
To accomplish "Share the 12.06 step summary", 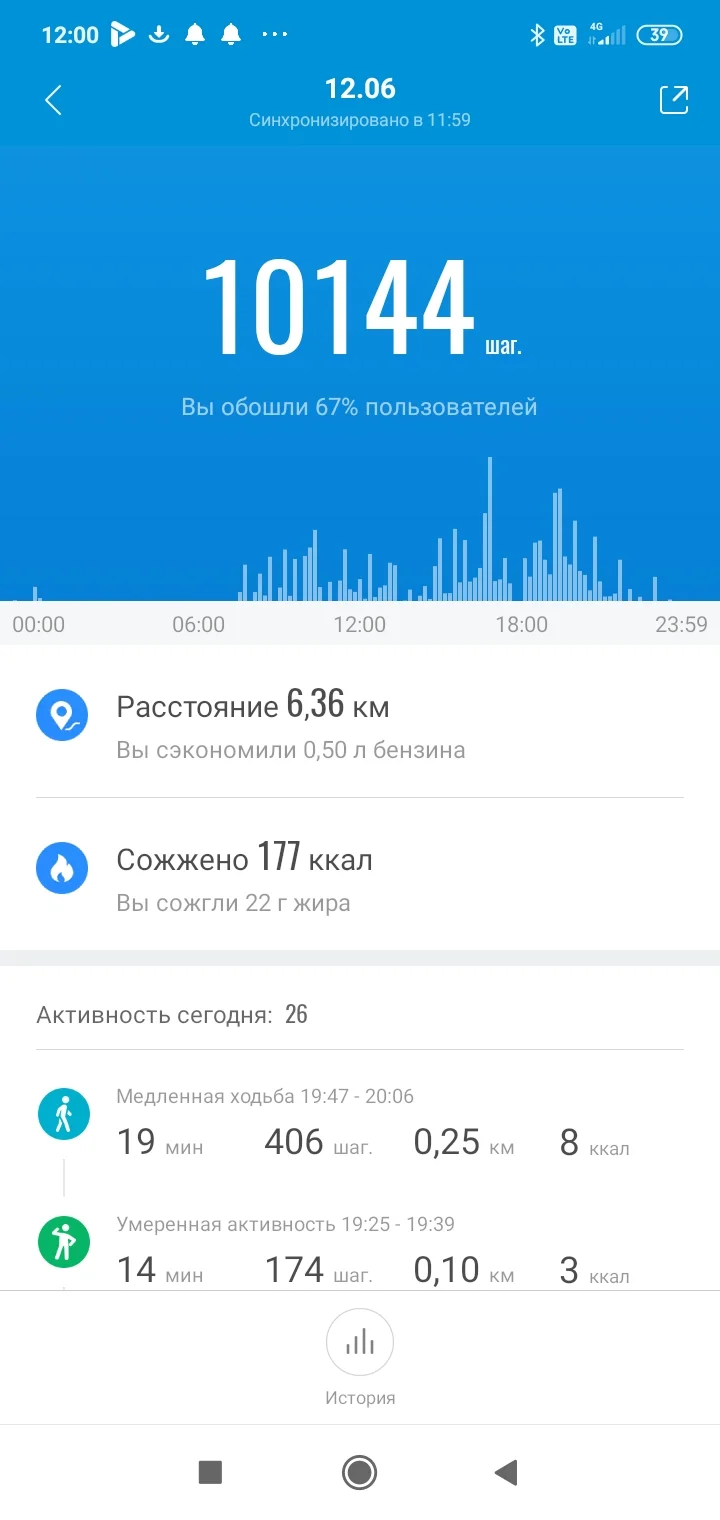I will coord(673,100).
